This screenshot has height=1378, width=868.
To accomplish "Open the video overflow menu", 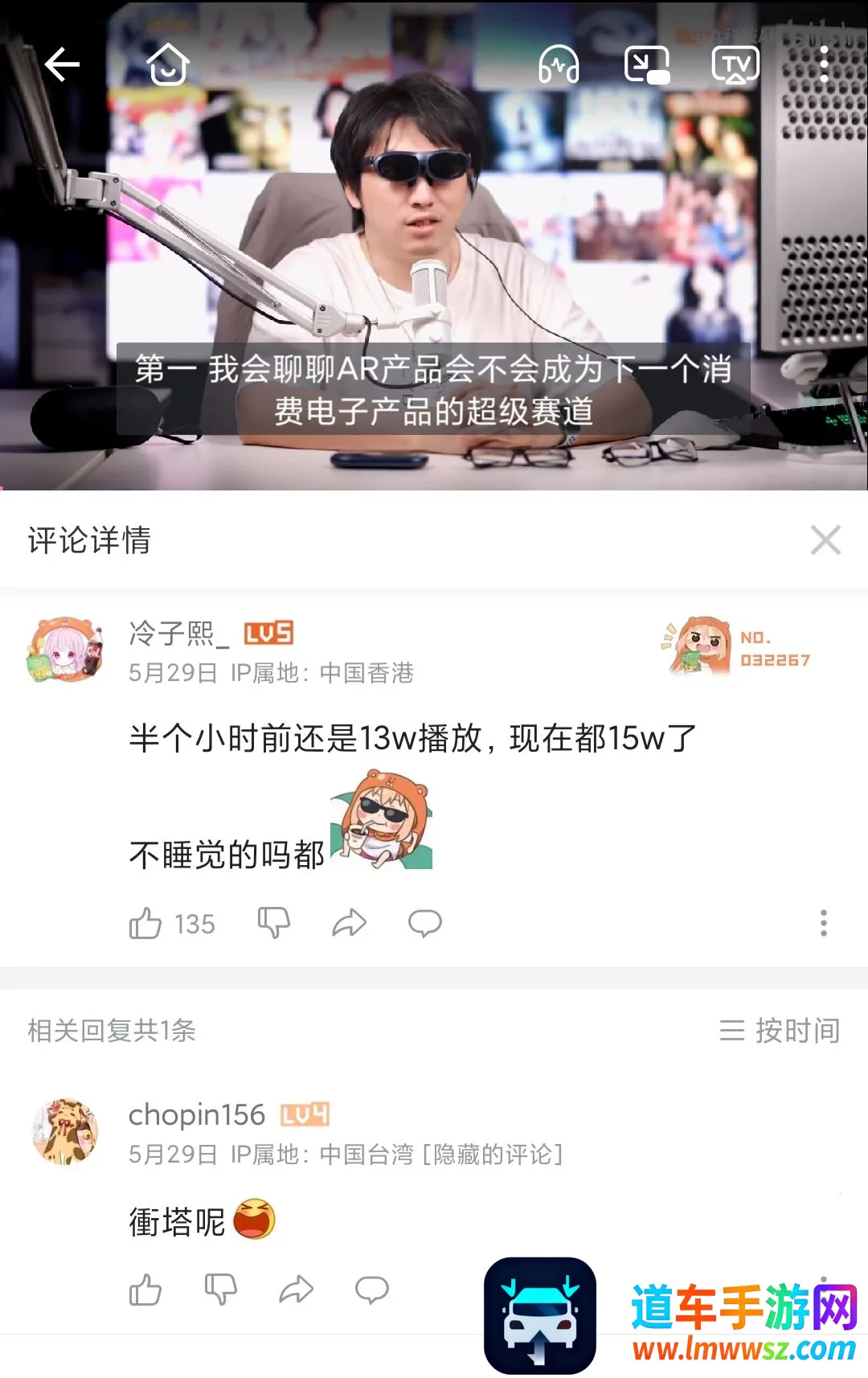I will tap(824, 64).
